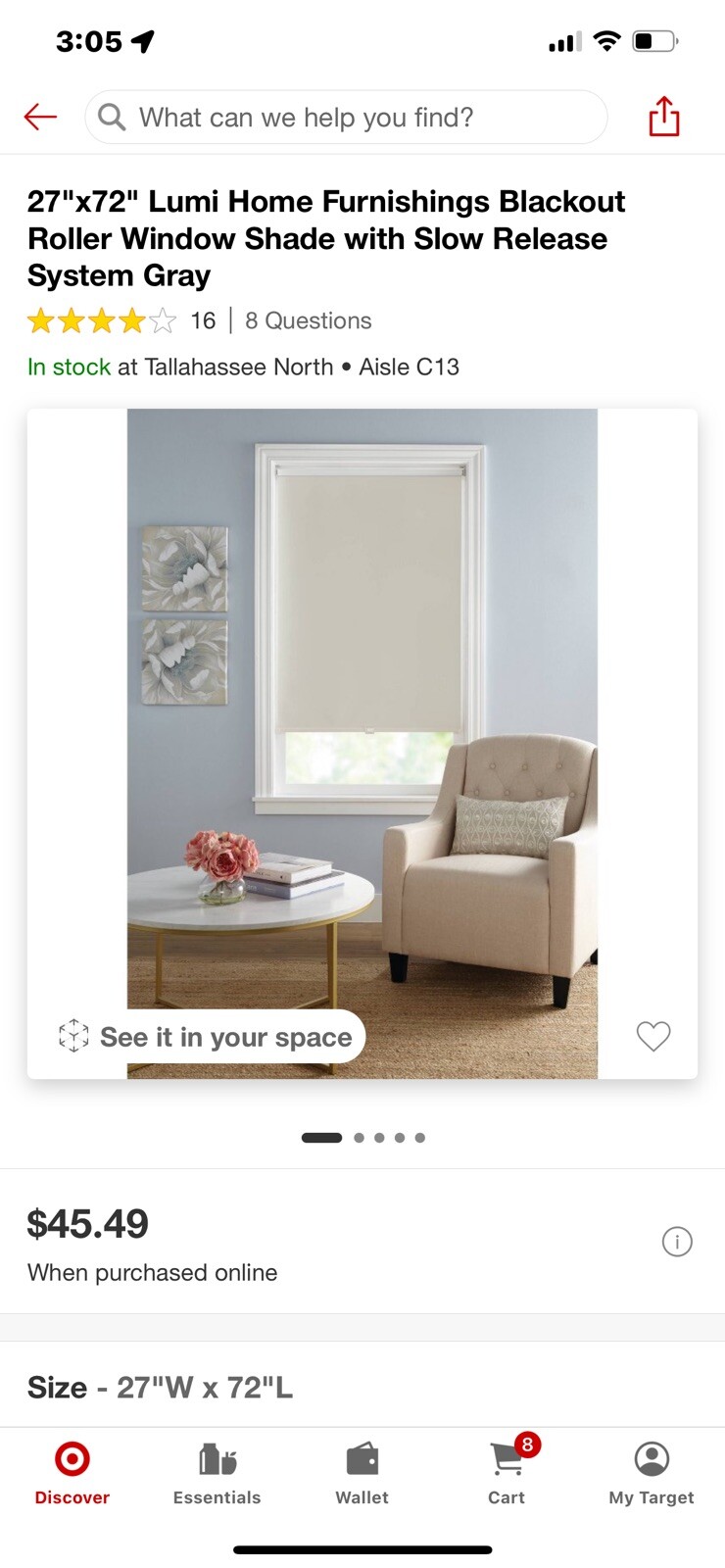Image resolution: width=725 pixels, height=1568 pixels.
Task: Go back using the red arrow
Action: (x=40, y=118)
